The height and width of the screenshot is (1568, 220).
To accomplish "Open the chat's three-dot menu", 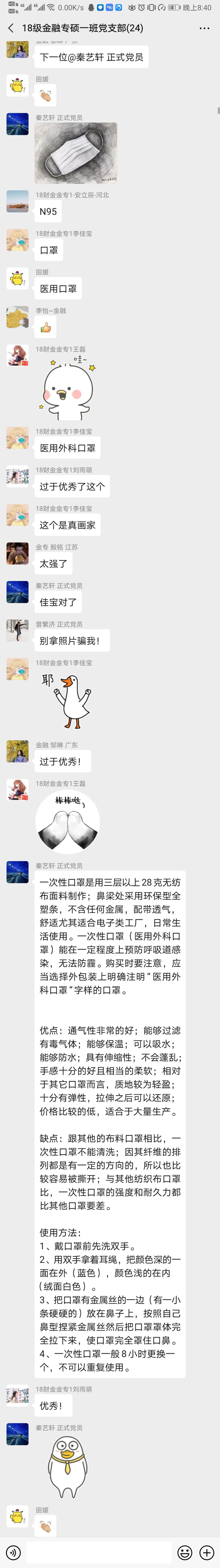I will point(204,28).
